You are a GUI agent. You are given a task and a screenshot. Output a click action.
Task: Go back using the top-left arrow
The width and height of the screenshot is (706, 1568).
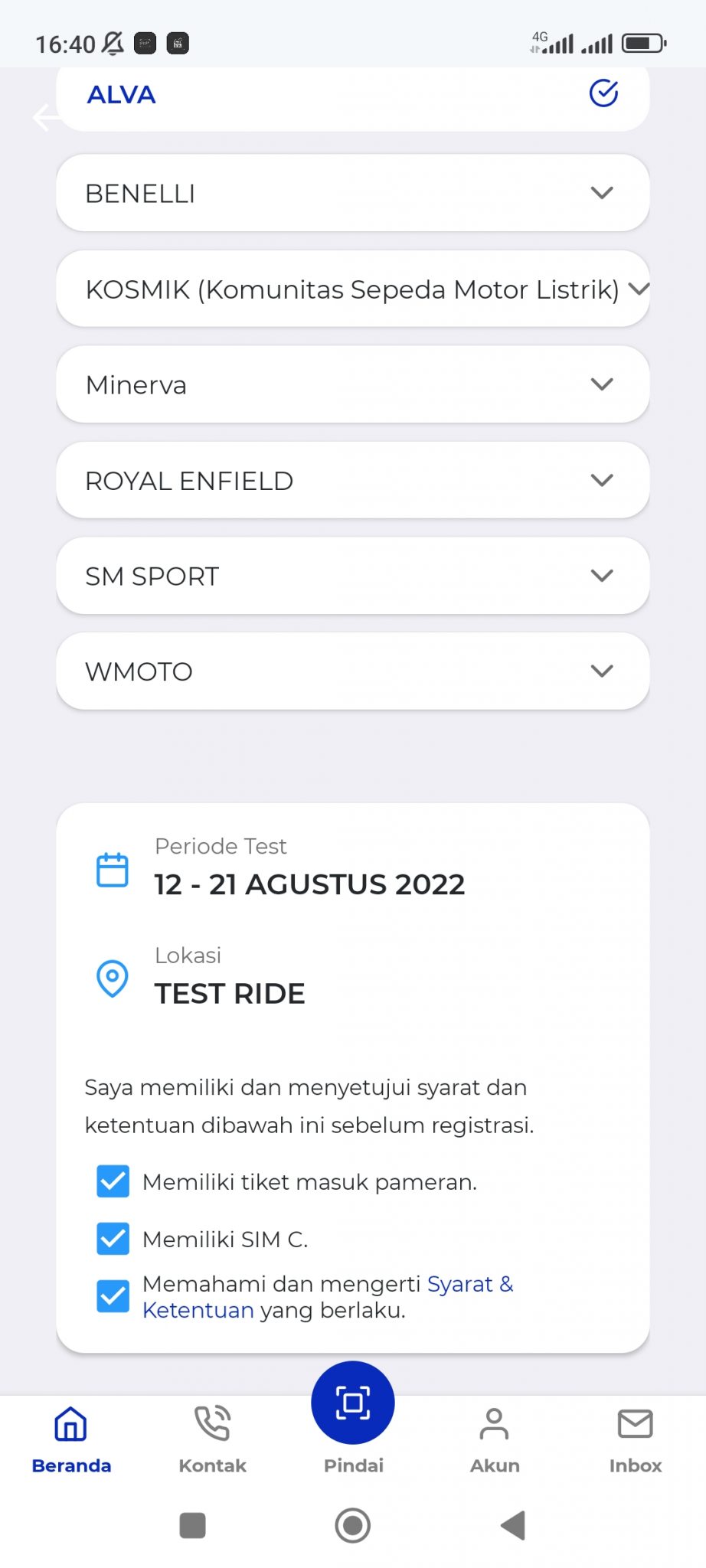(44, 118)
